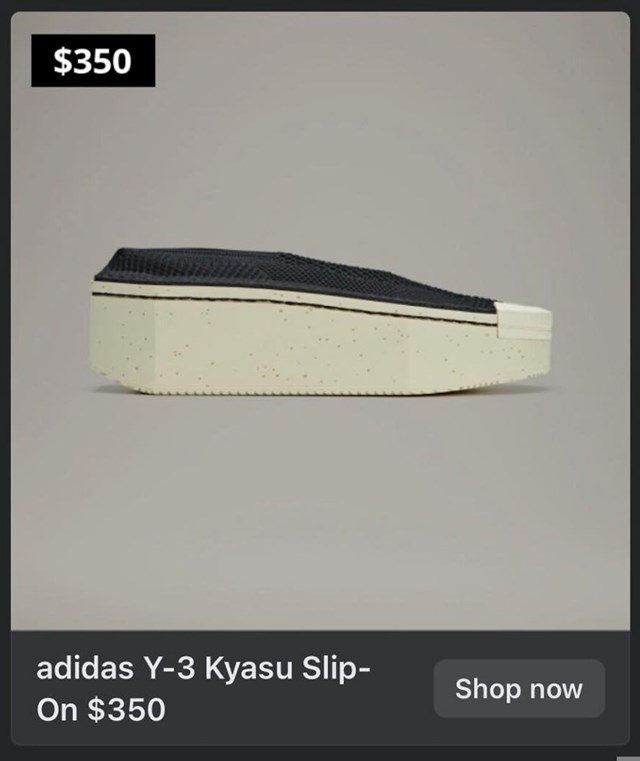Open the adidas Y-3 Kyasu Slip-On product image
The width and height of the screenshot is (640, 761).
(x=320, y=320)
